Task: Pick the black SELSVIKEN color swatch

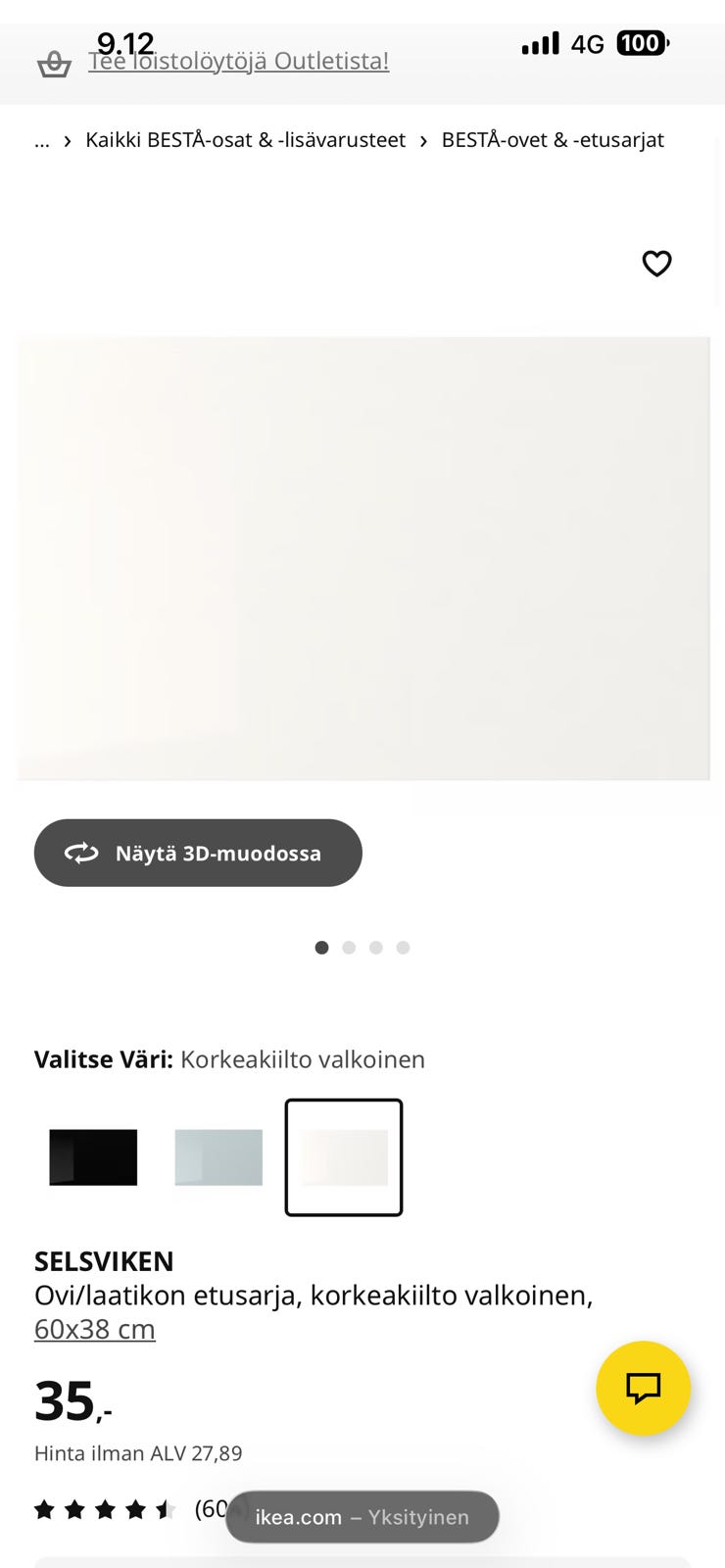Action: pos(92,1157)
